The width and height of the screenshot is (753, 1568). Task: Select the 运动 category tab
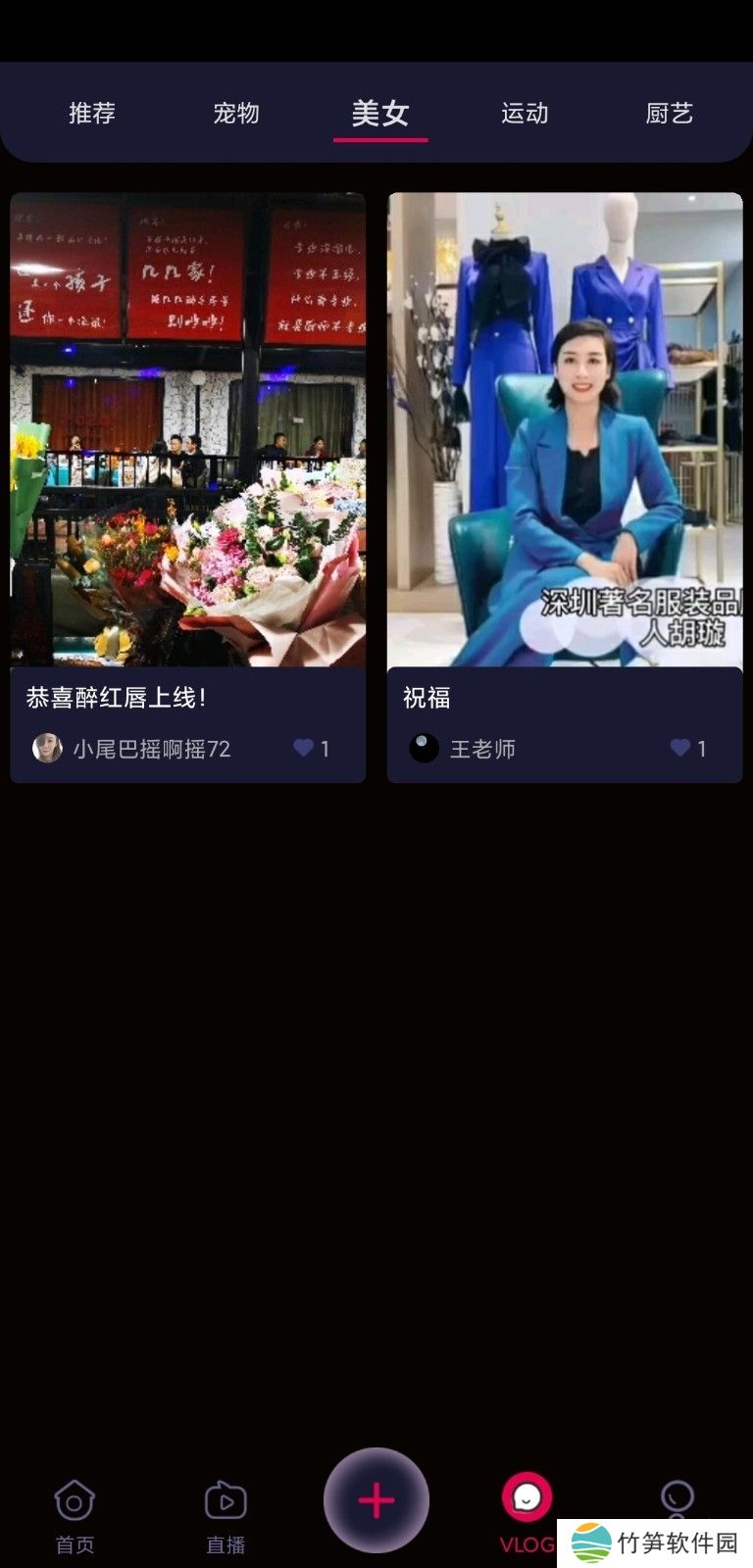525,114
